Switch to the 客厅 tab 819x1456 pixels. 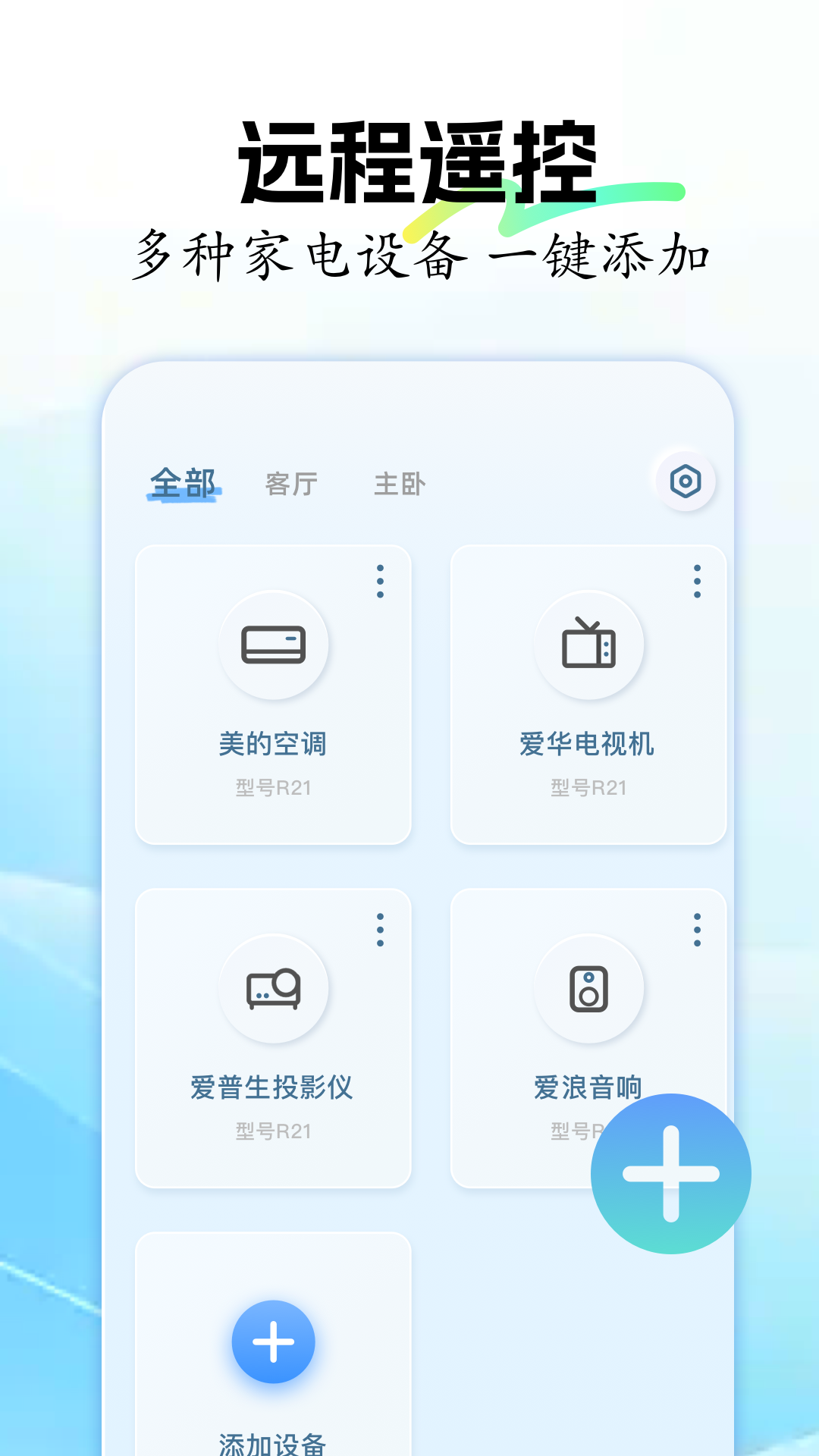coord(290,484)
